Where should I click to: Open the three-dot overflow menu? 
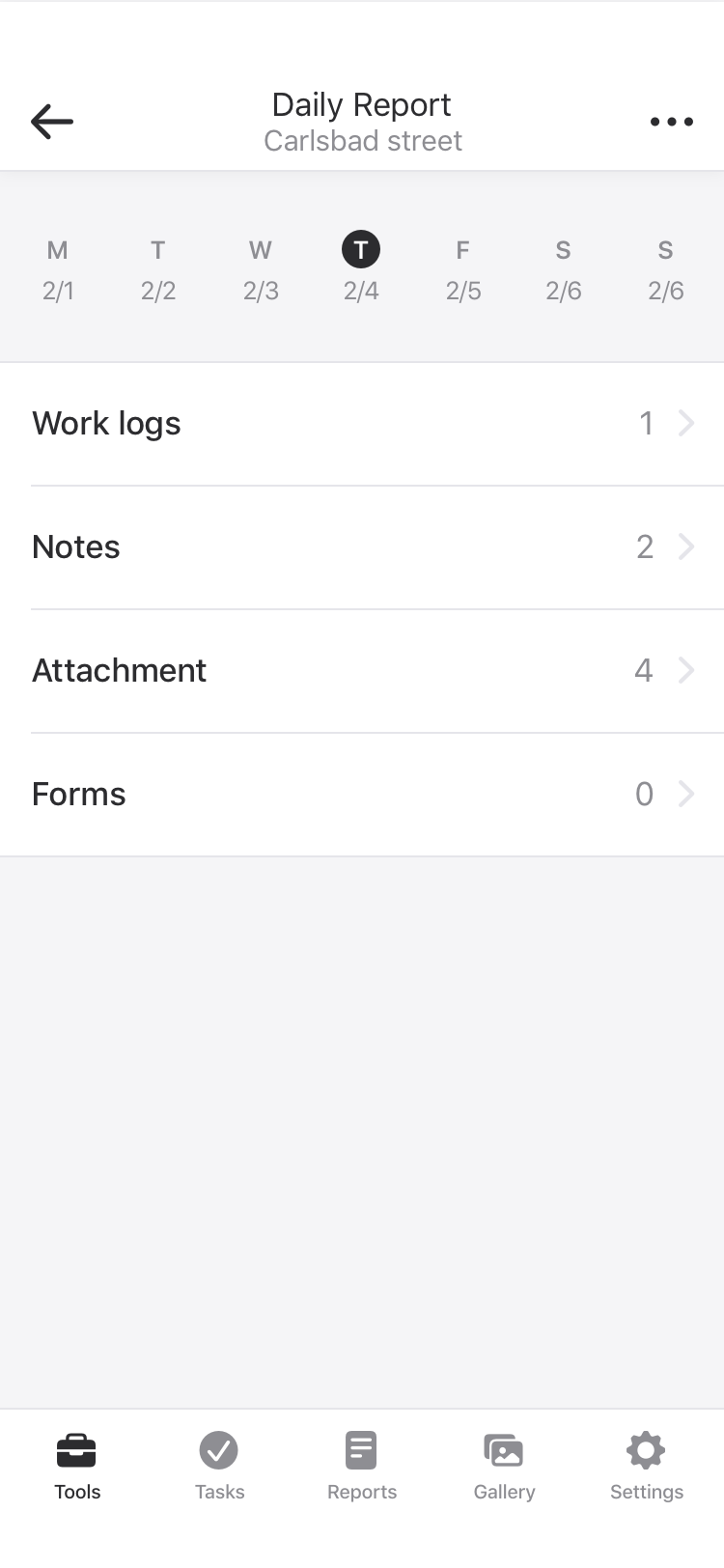click(x=672, y=121)
